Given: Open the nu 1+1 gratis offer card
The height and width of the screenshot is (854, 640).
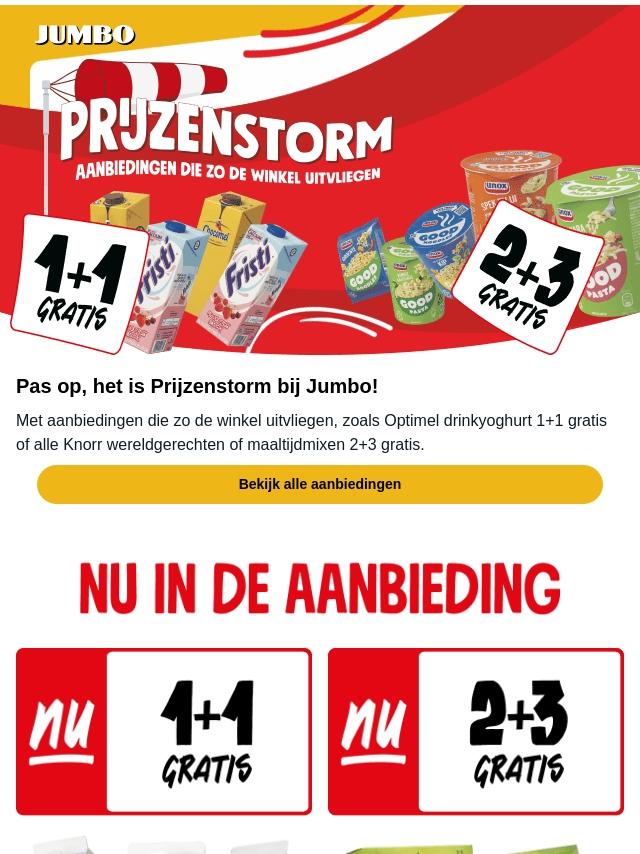Looking at the screenshot, I should [x=164, y=731].
